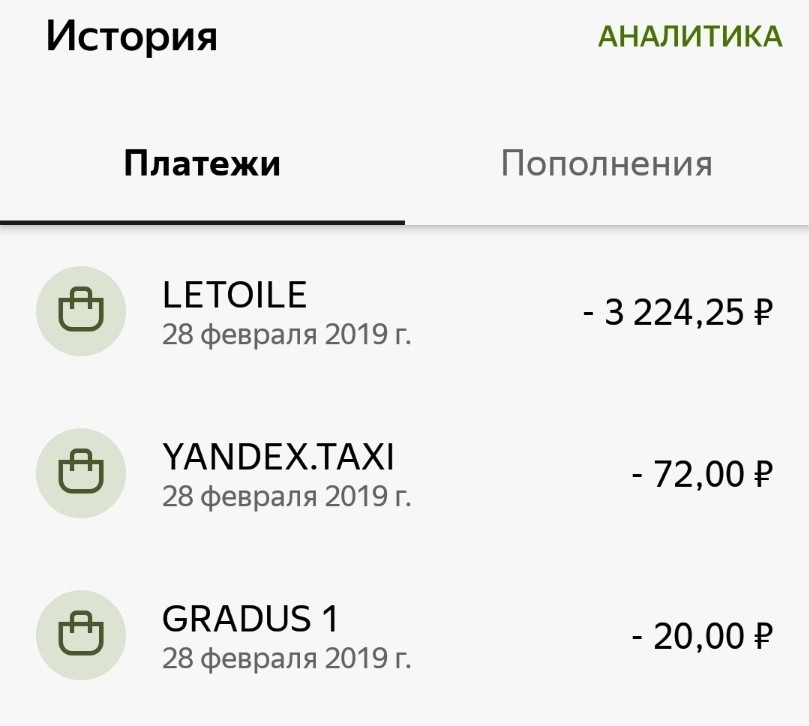Open the GRADUS 1 payment entry
The height and width of the screenshot is (726, 809).
click(404, 634)
